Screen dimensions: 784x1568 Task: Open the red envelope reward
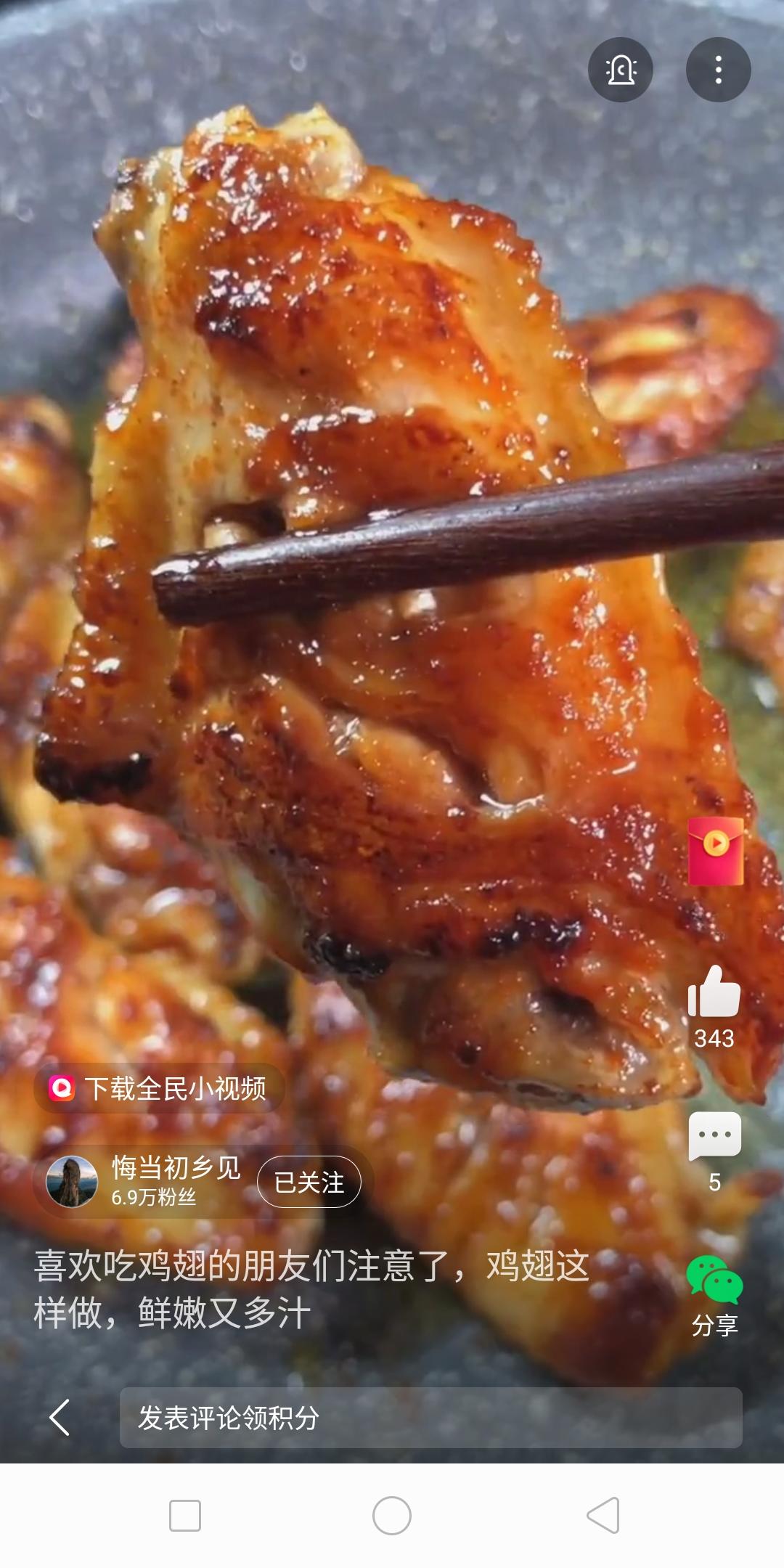pos(716,851)
